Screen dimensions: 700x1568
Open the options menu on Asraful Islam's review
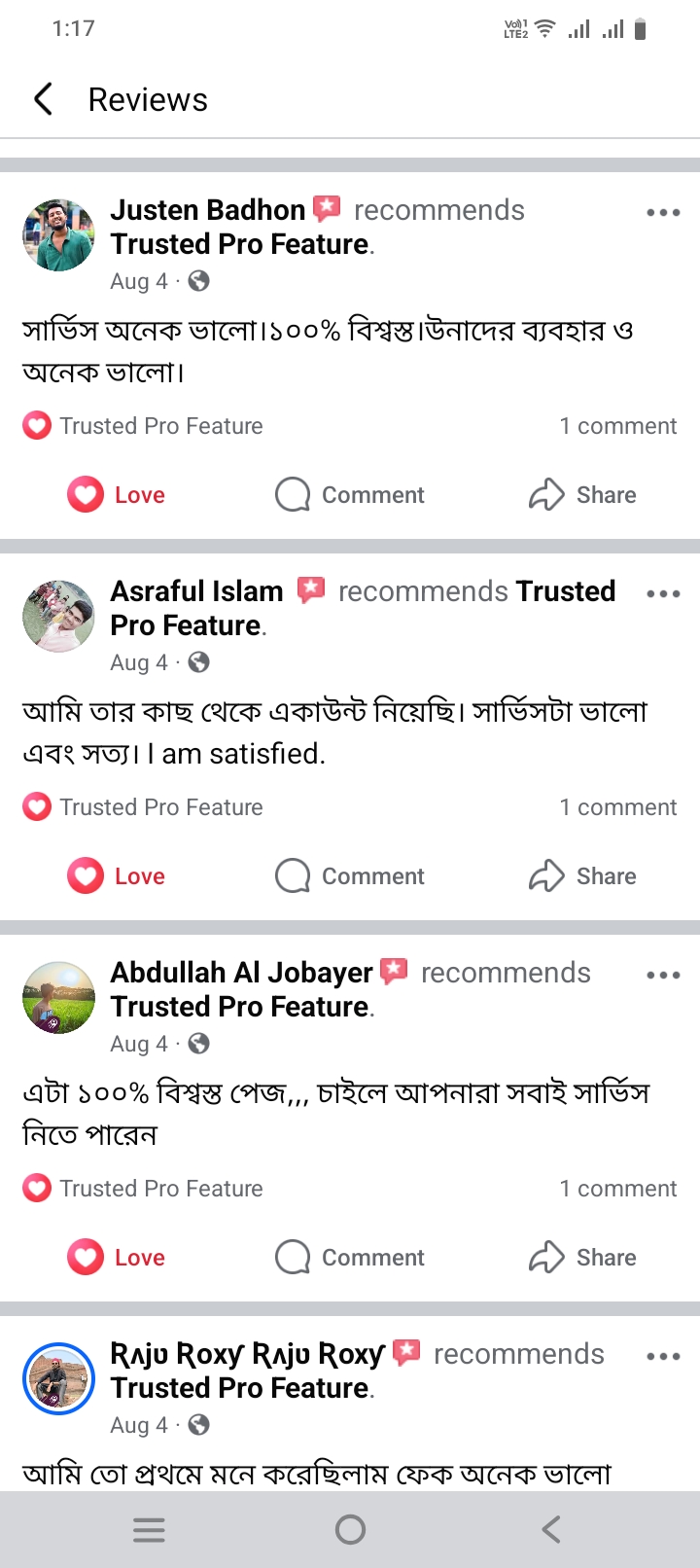[x=663, y=593]
